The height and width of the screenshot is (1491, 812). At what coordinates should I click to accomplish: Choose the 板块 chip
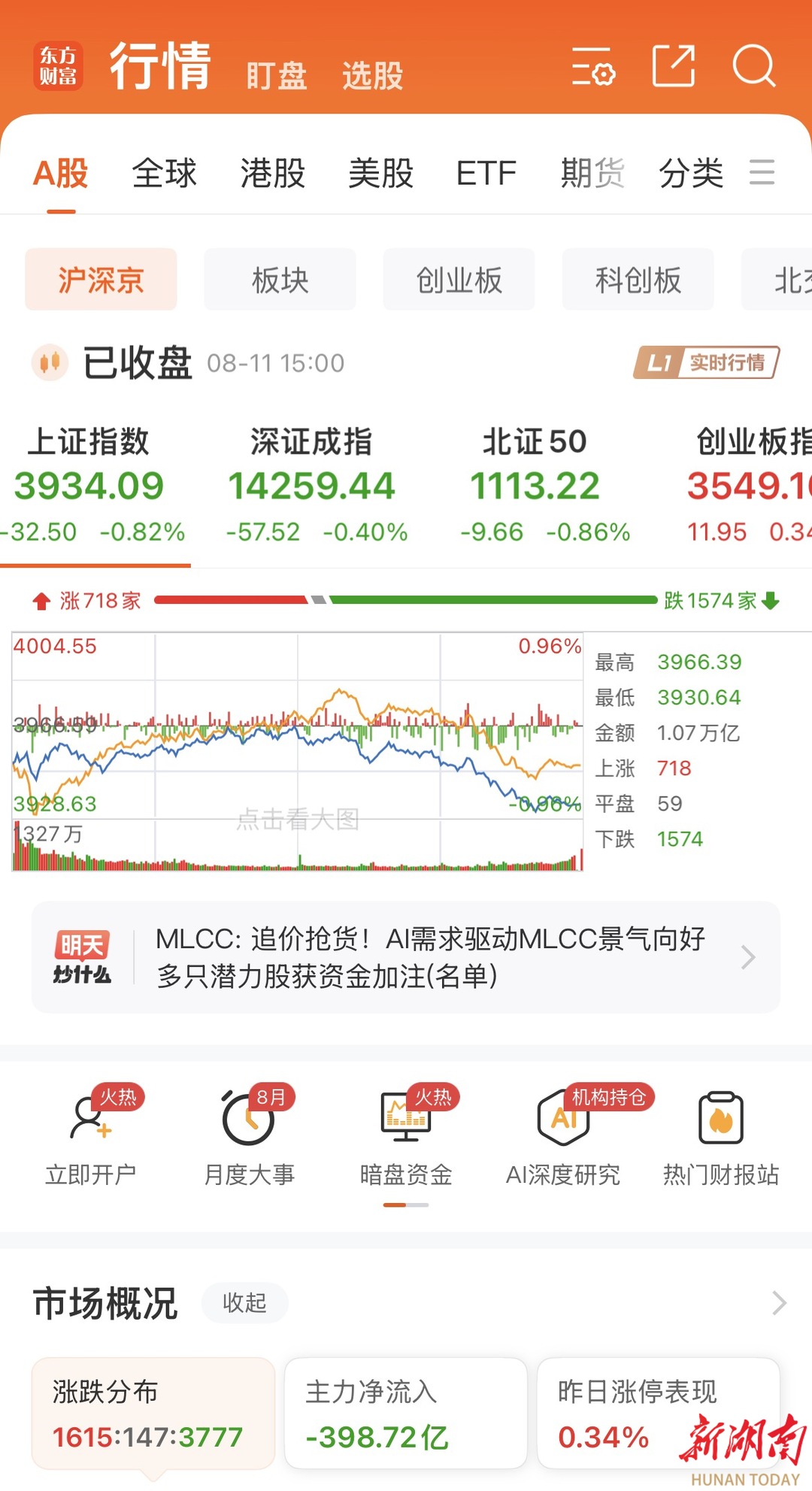[280, 280]
